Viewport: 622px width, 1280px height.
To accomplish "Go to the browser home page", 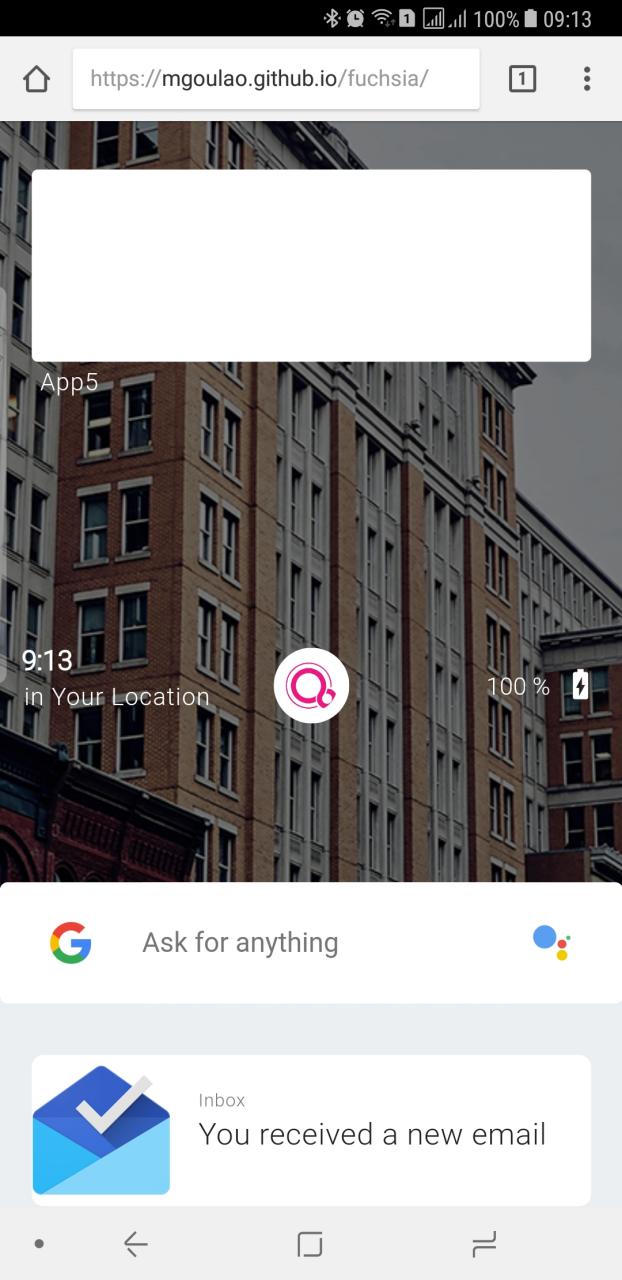I will pyautogui.click(x=36, y=79).
